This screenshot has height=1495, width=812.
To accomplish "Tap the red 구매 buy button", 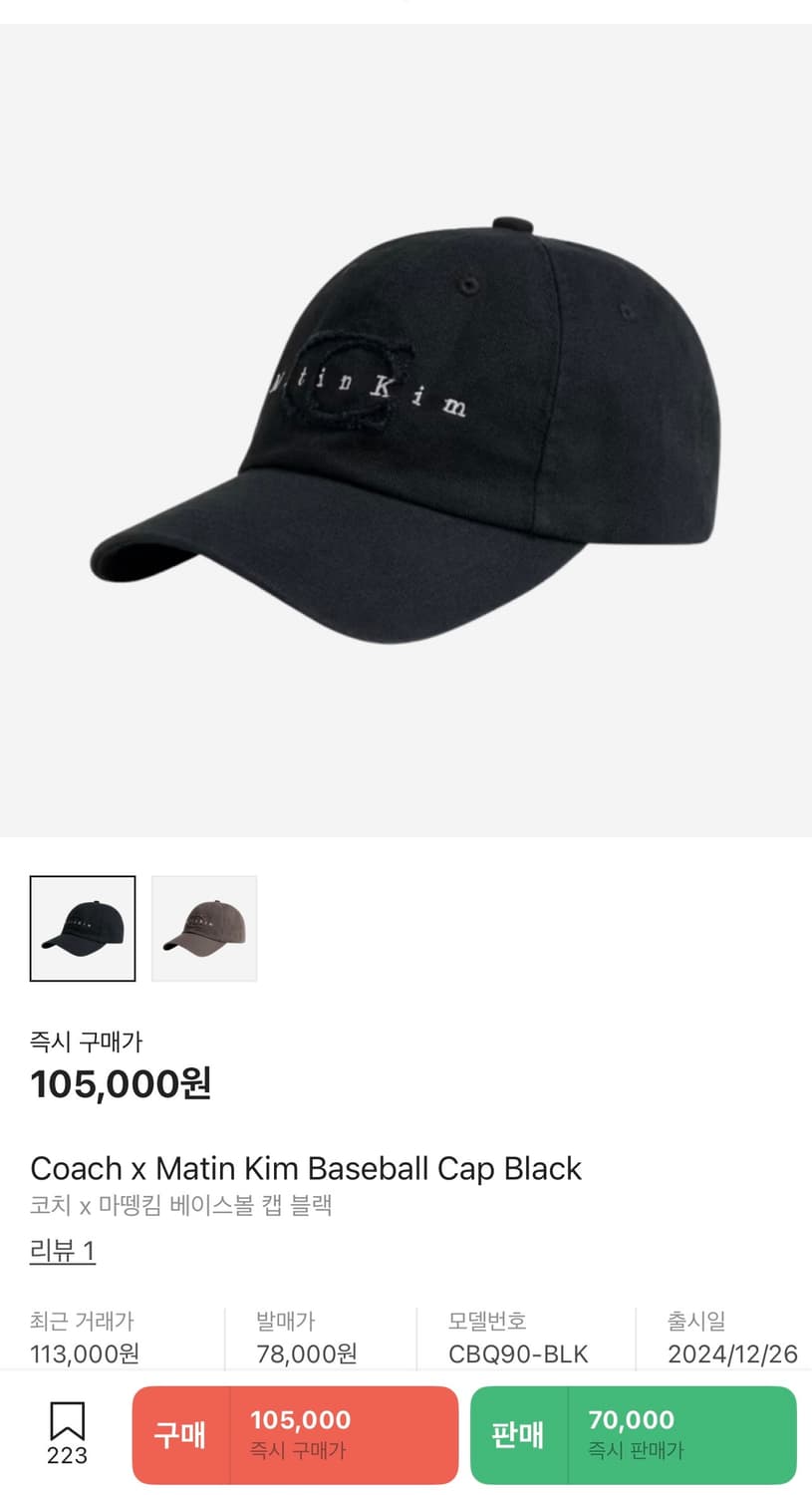I will 295,1434.
